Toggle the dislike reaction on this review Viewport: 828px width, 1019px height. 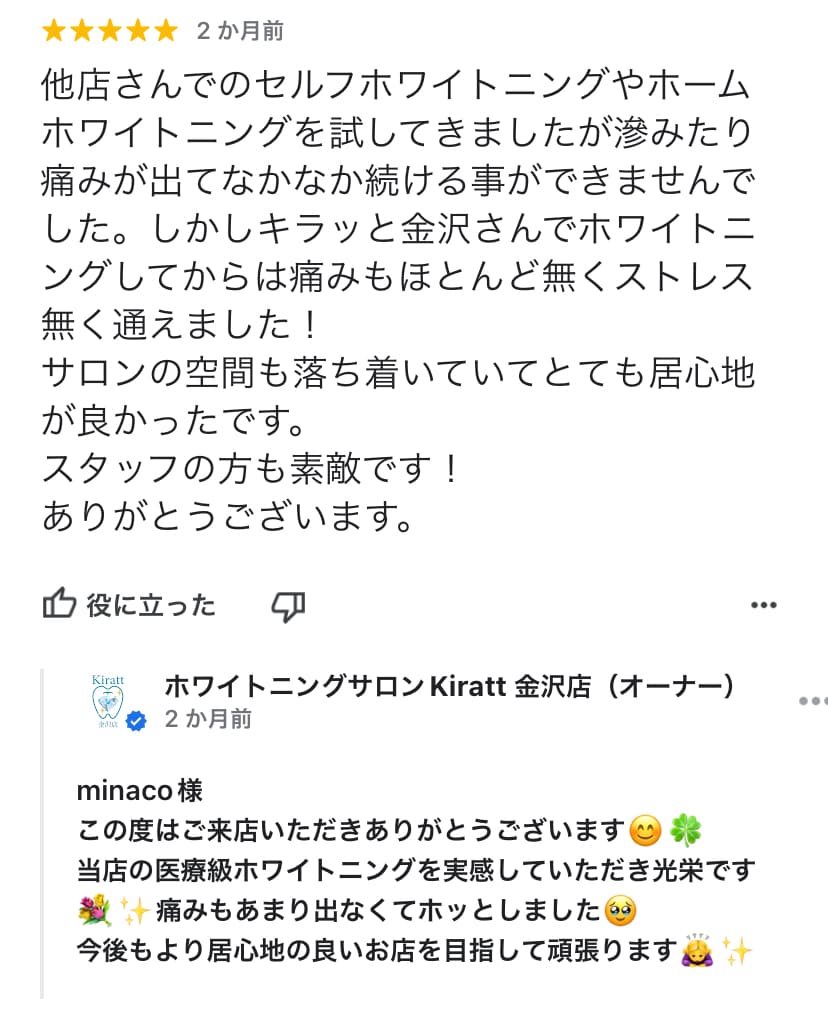click(290, 605)
